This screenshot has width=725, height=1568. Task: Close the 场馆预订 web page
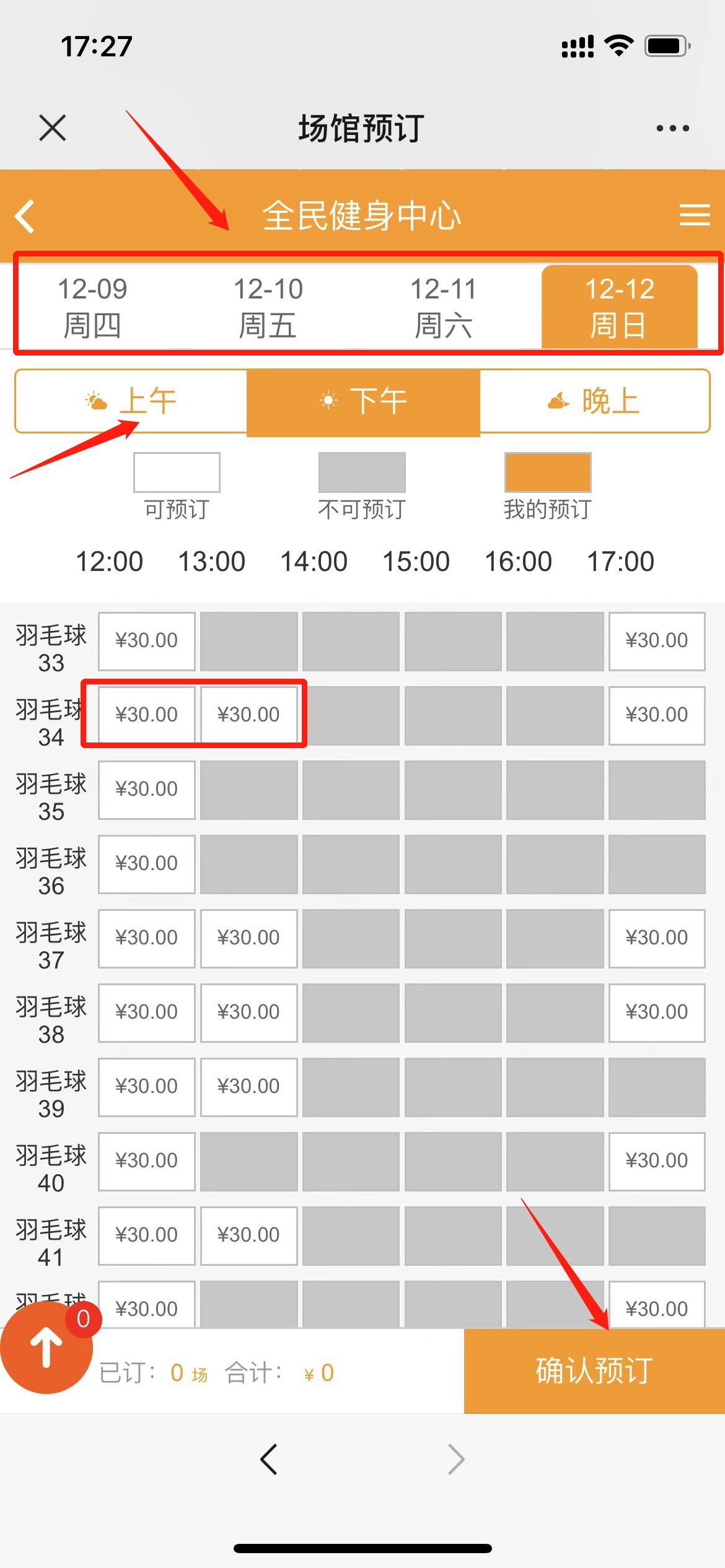(52, 128)
